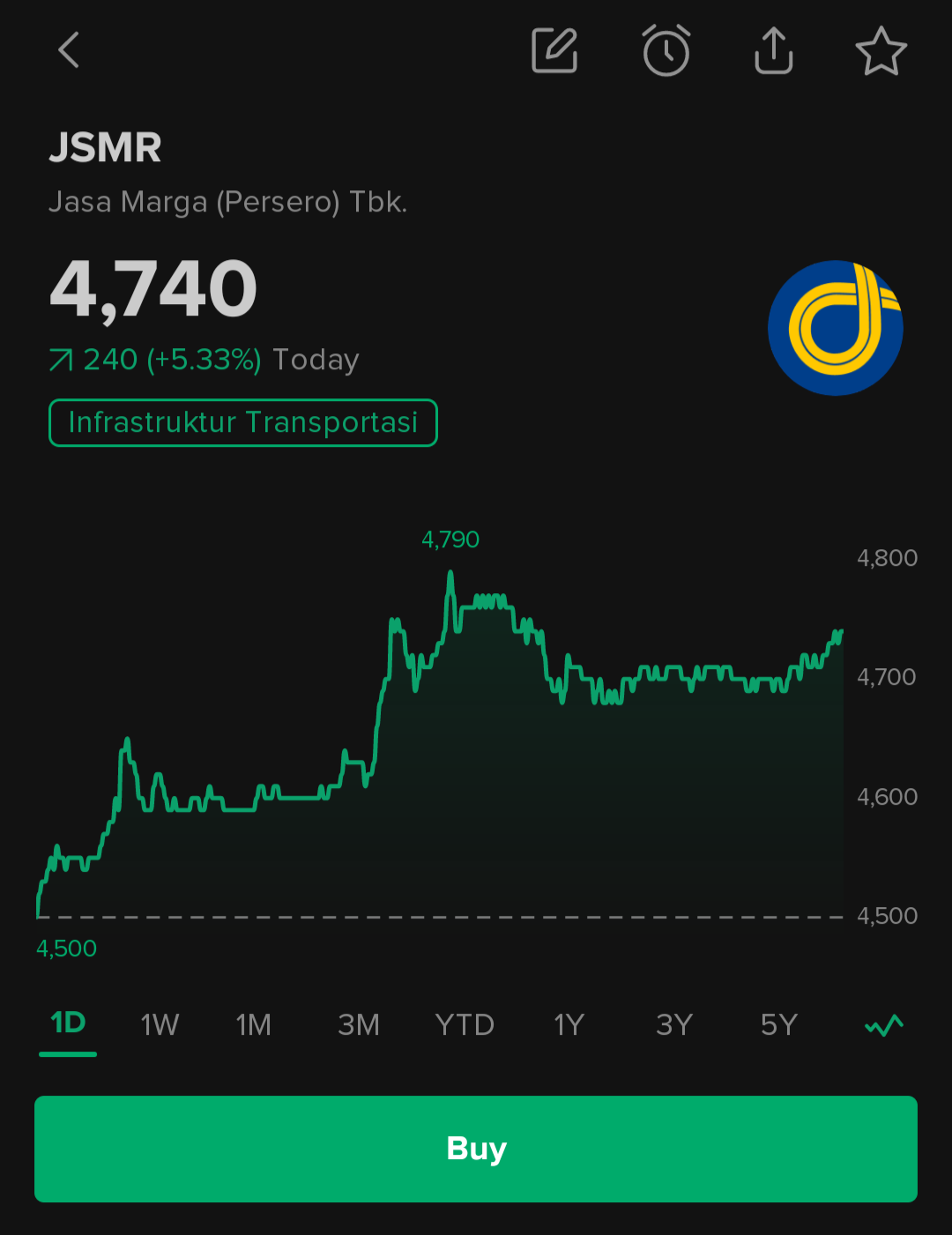Switch chart style via the line-chart icon
The height and width of the screenshot is (1235, 952).
click(883, 1025)
